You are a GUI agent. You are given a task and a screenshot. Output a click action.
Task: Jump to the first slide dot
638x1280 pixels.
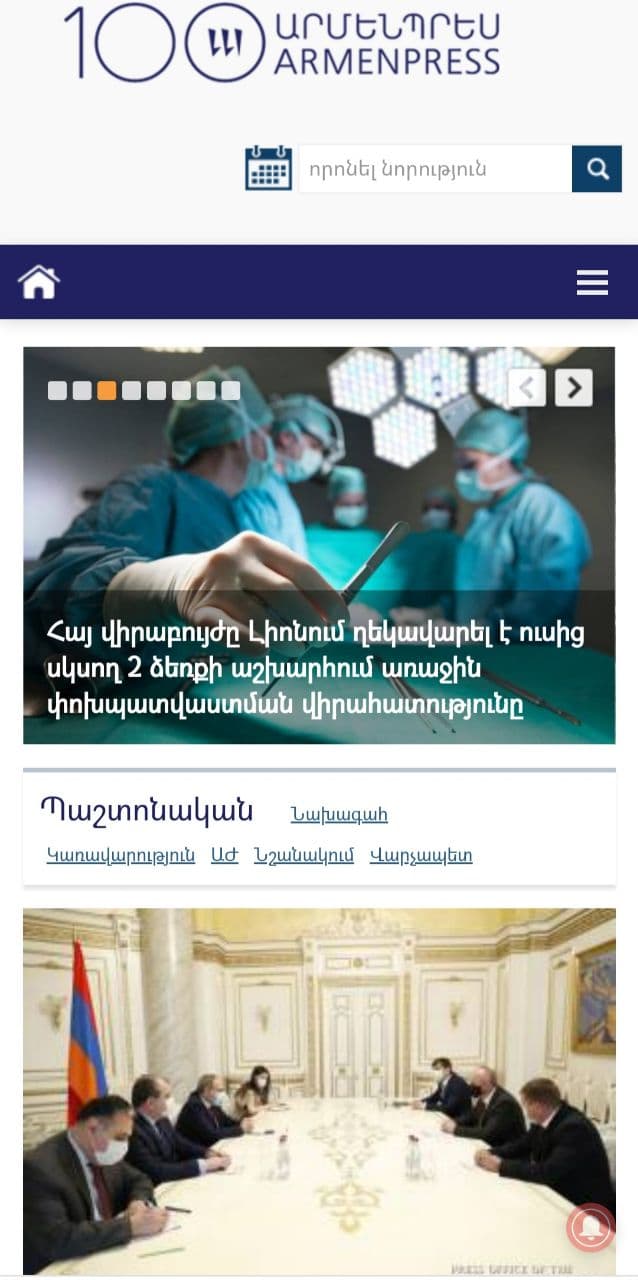(x=57, y=391)
